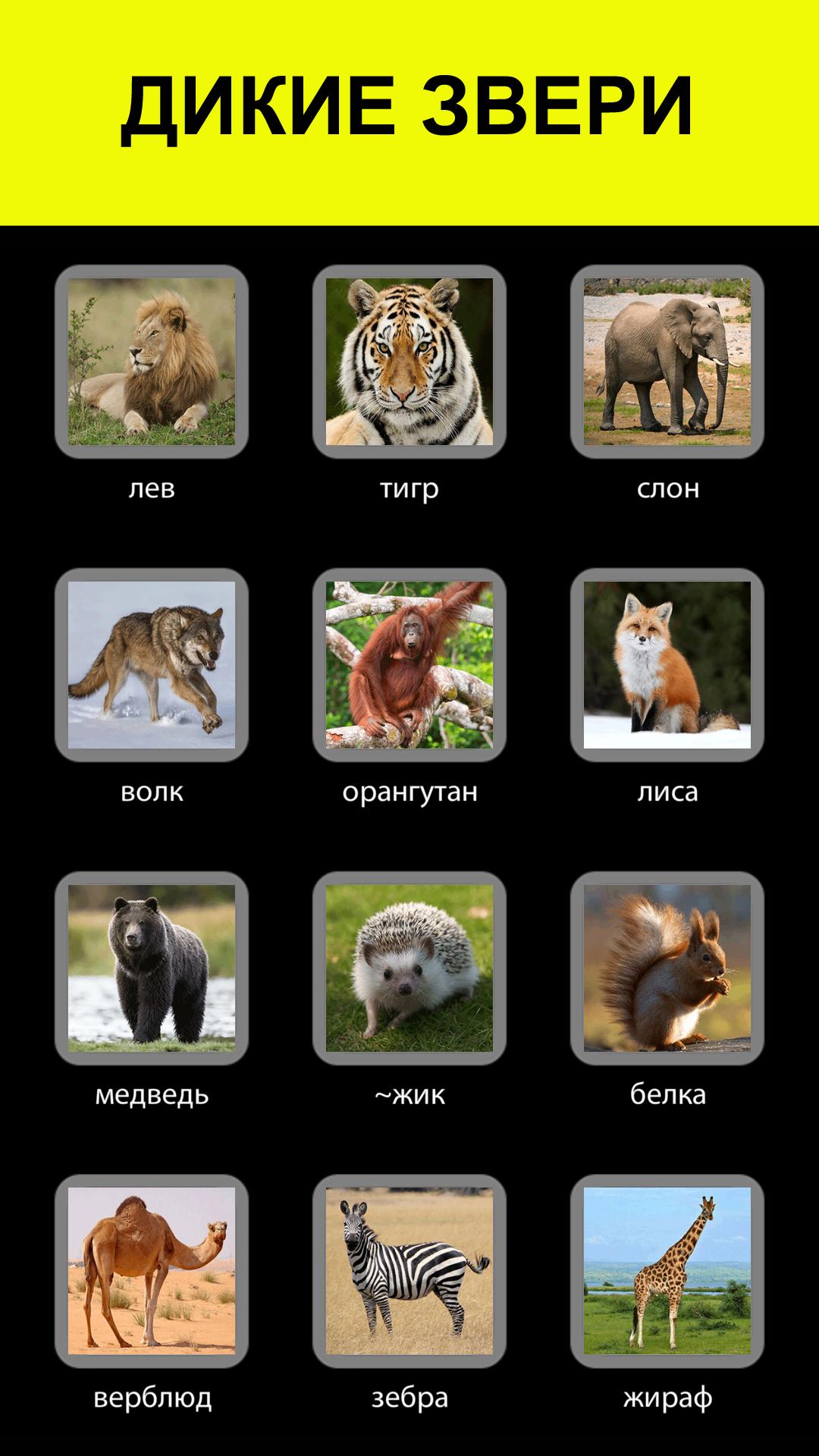Tap the слон elephant tile
The height and width of the screenshot is (1456, 819).
667,362
